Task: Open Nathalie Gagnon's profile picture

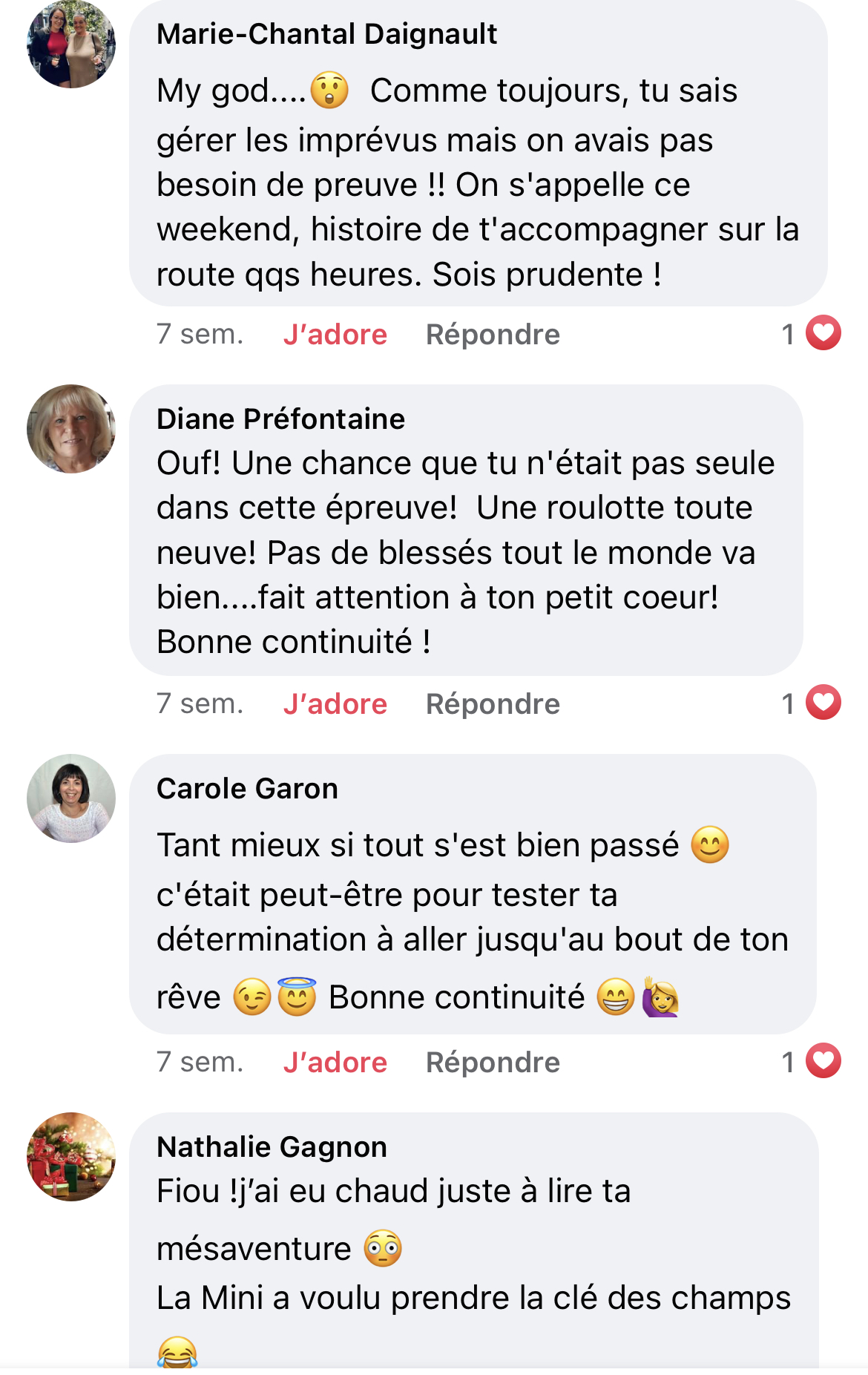Action: tap(71, 1156)
